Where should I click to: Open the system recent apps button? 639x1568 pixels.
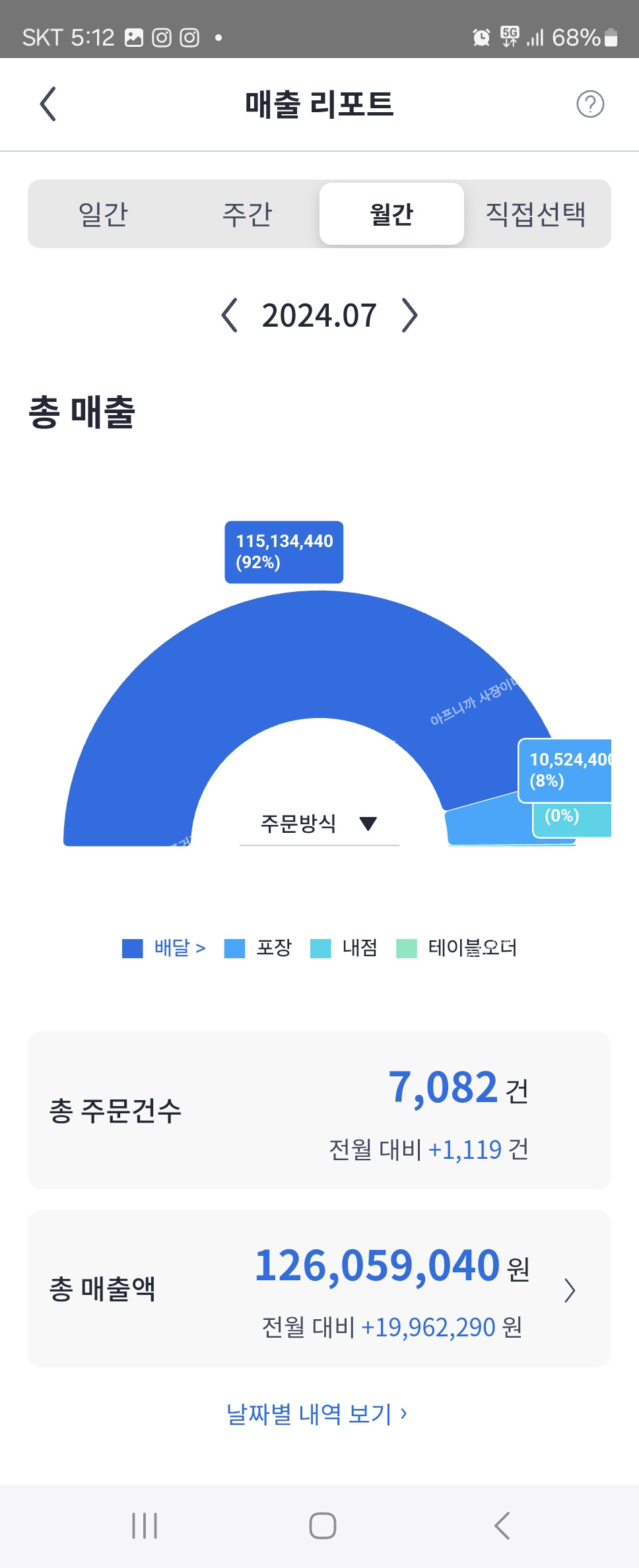[145, 1526]
